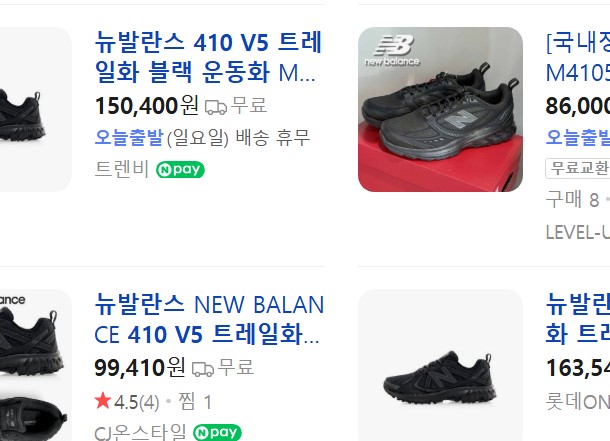Open the shoe photo on the red box
The width and height of the screenshot is (610, 441).
pyautogui.click(x=440, y=109)
